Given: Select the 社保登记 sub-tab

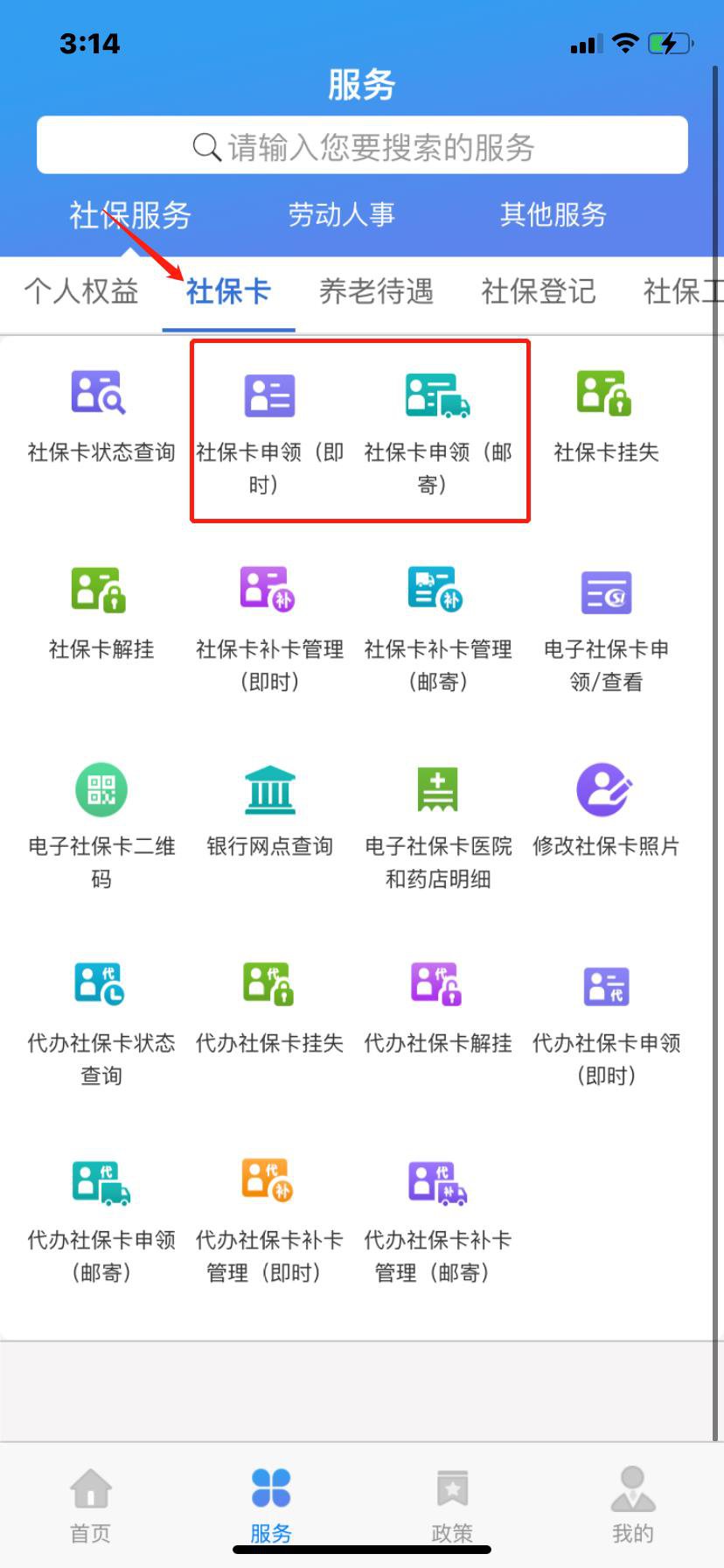Looking at the screenshot, I should click(x=538, y=291).
